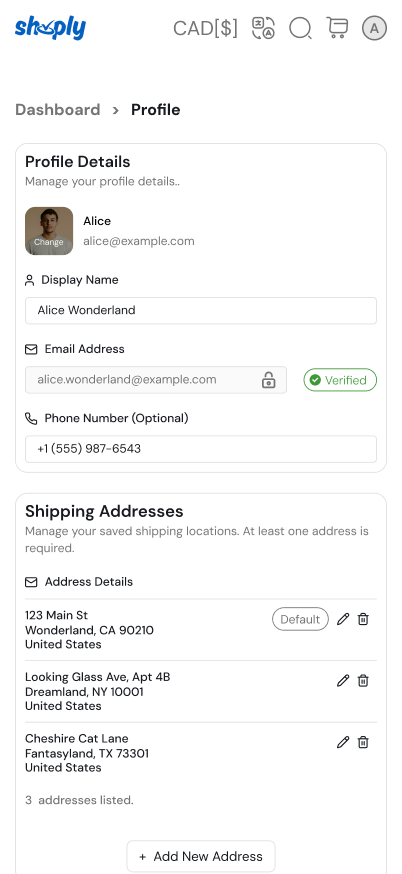The image size is (402, 874).
Task: Open the search icon
Action: (301, 28)
